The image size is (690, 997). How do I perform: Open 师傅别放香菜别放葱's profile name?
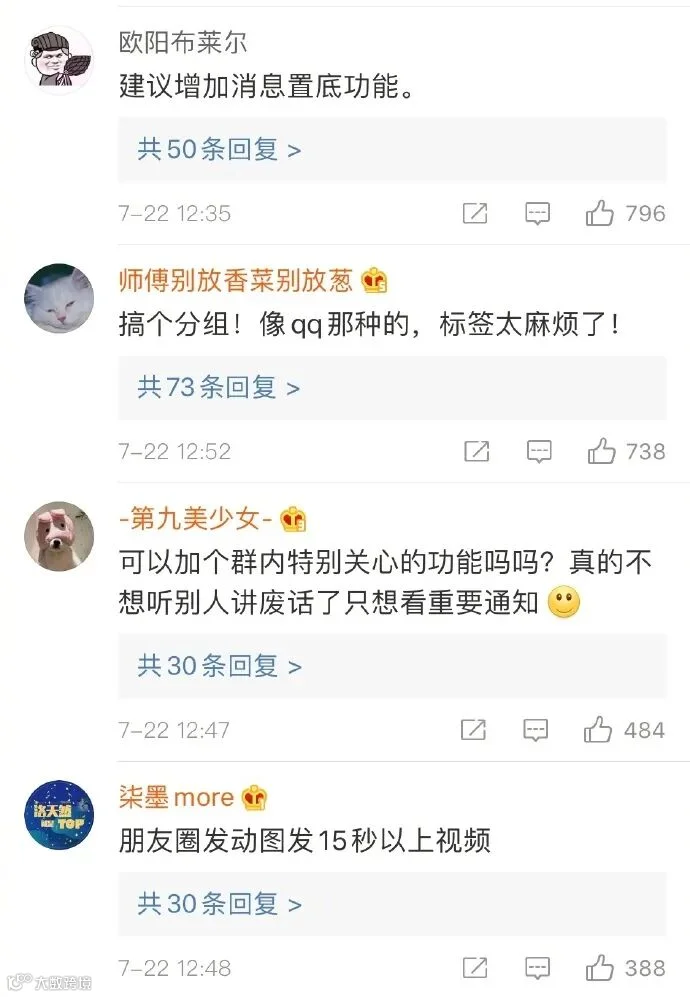pos(235,280)
